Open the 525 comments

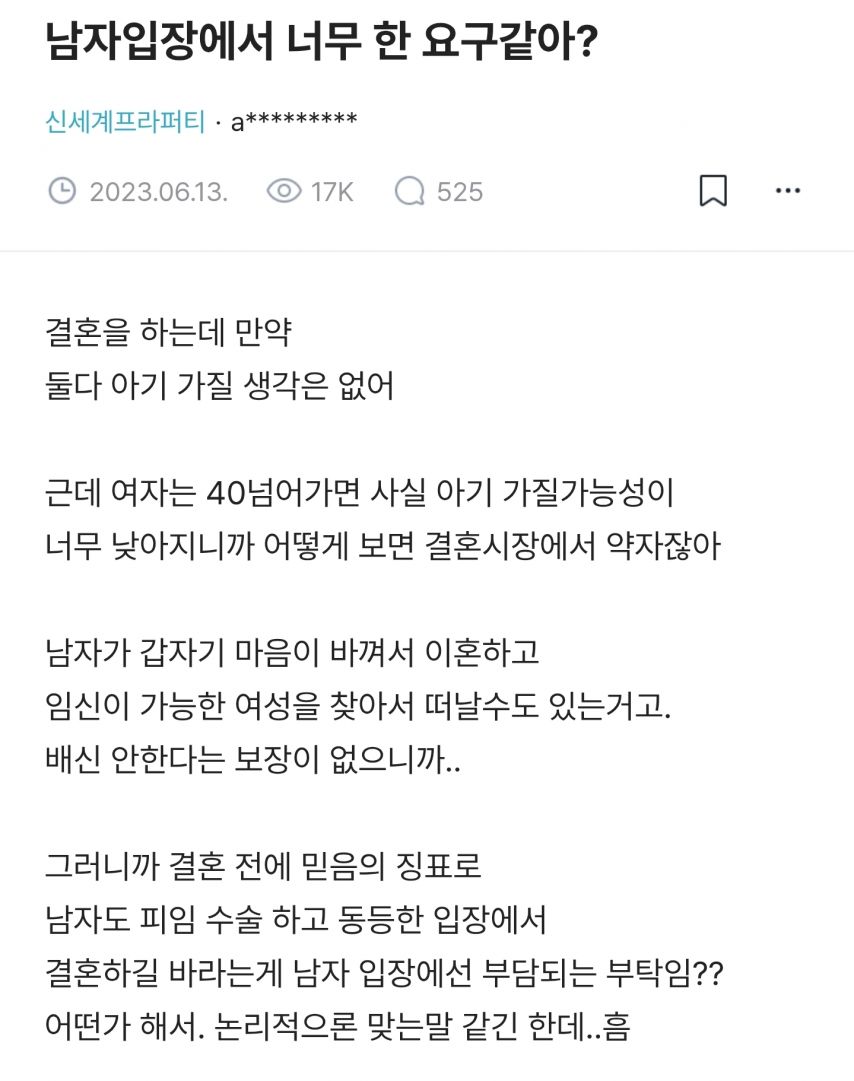(439, 191)
